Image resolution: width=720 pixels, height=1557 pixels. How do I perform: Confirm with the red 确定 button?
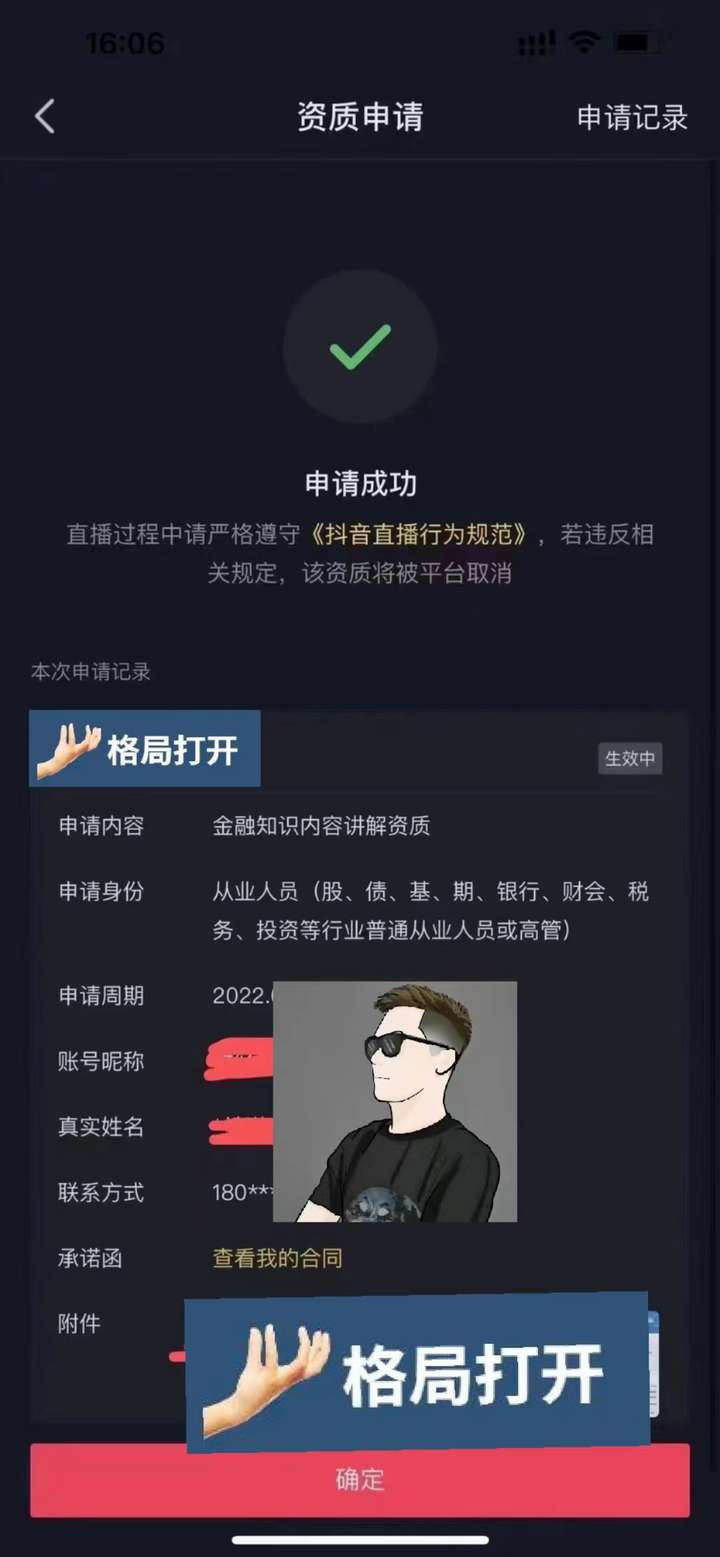click(360, 1480)
